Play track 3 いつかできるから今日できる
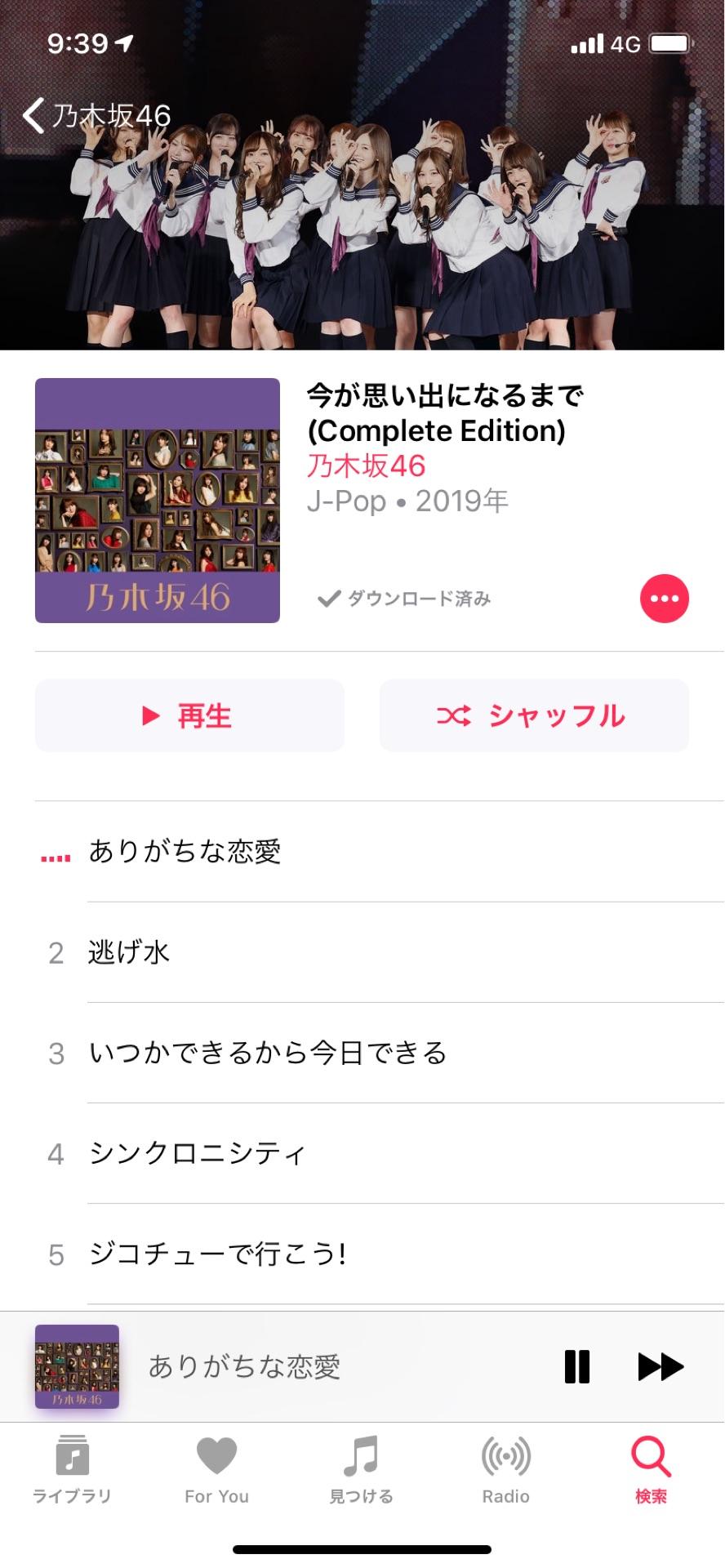Screen dimensions: 725x1568 pos(268,1053)
